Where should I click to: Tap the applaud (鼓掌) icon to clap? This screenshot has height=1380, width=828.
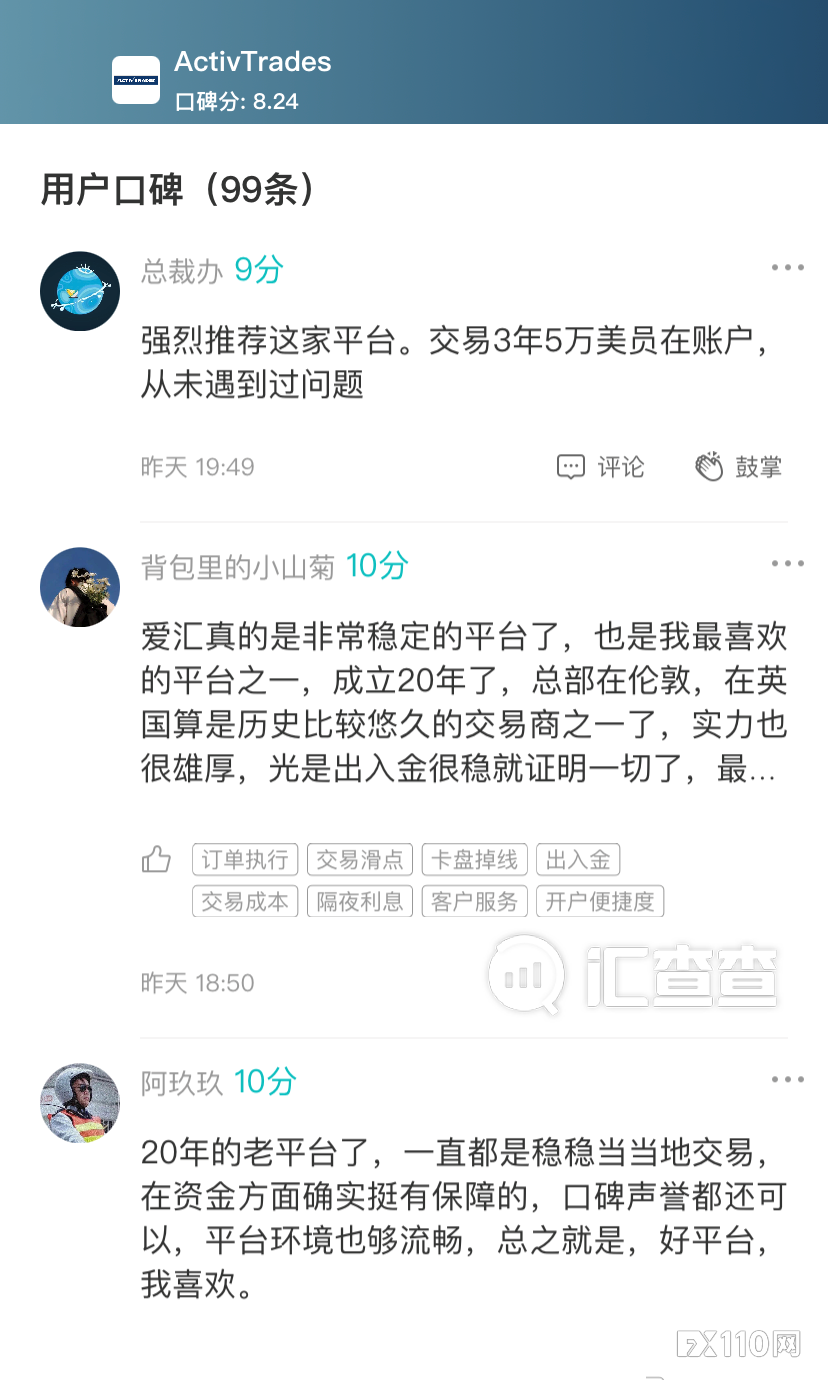[x=710, y=466]
